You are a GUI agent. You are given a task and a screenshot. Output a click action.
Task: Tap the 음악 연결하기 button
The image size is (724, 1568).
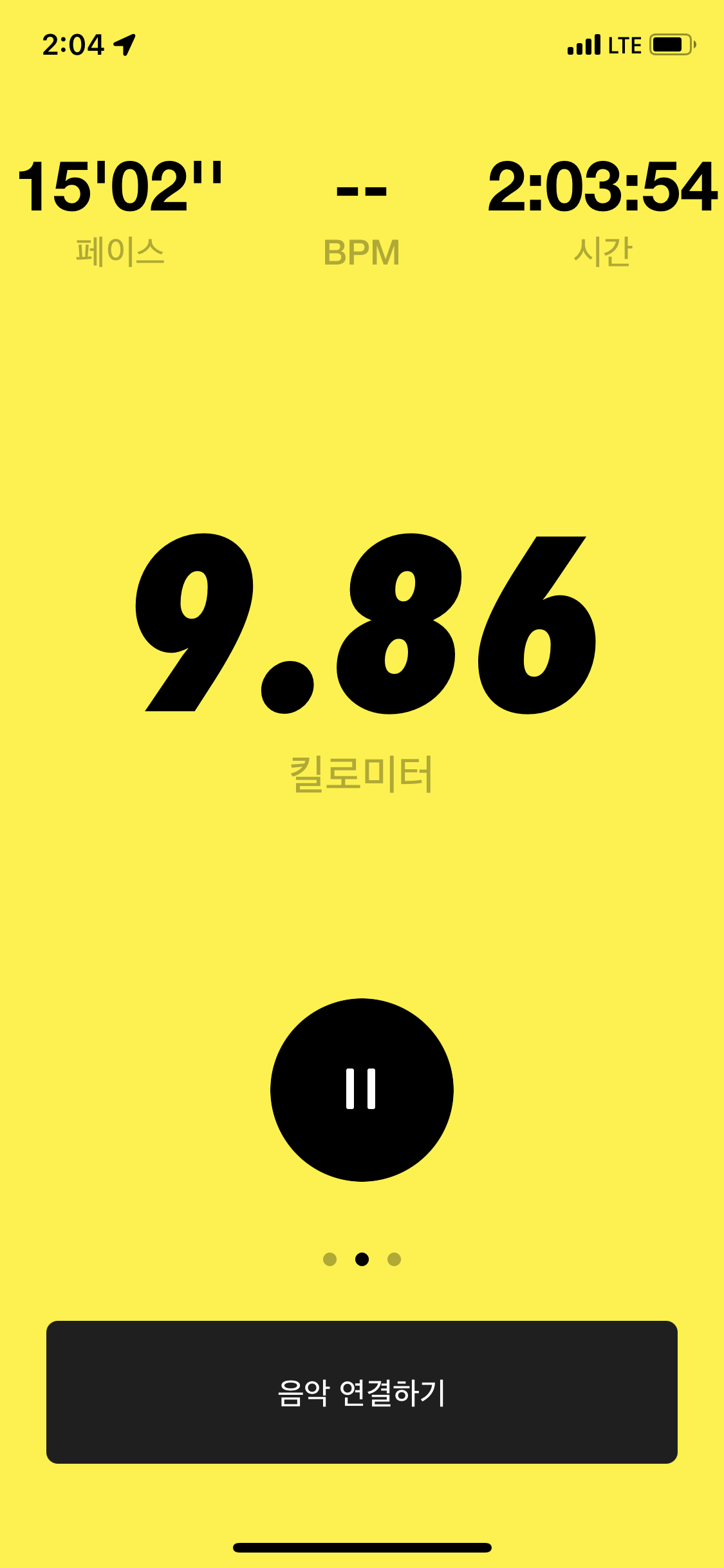[x=362, y=1392]
